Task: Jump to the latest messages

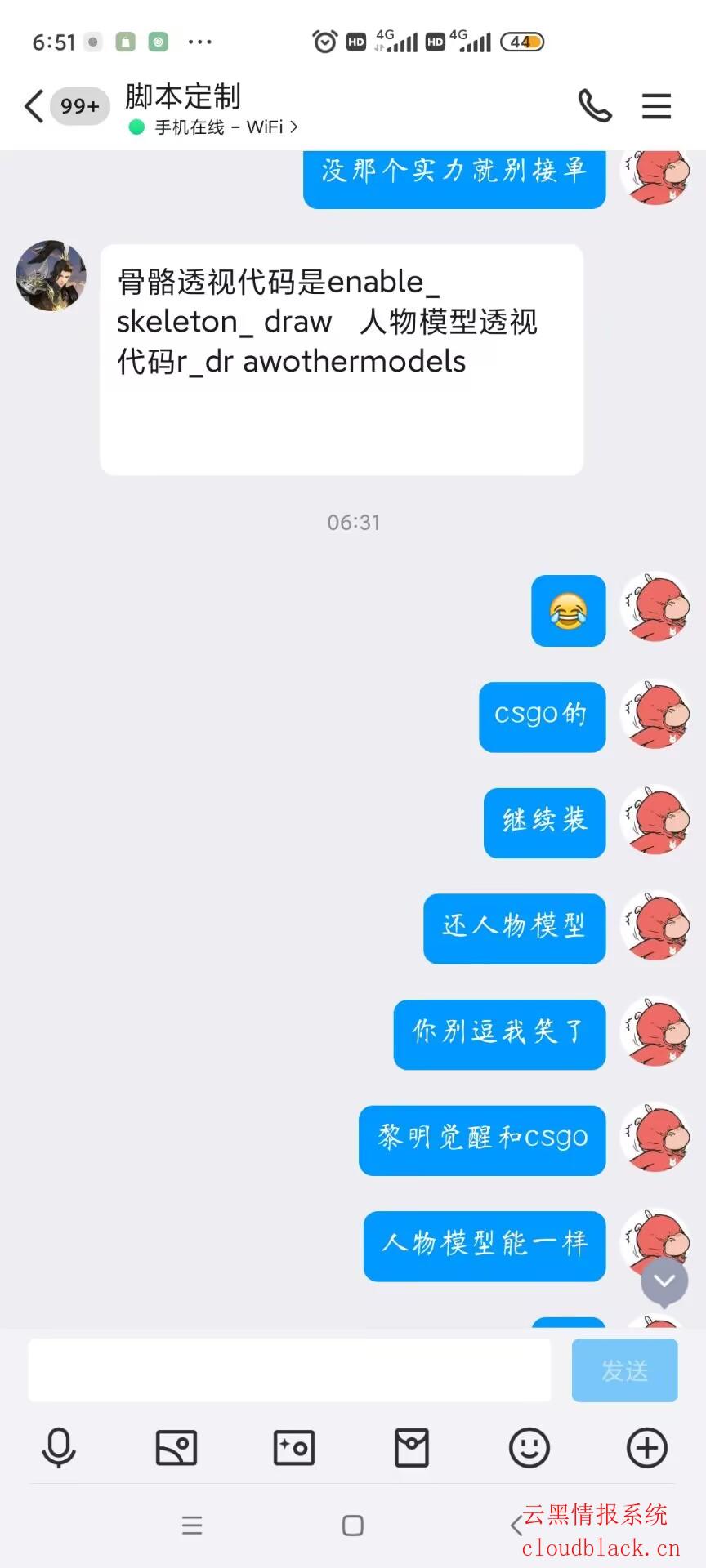Action: tap(664, 1281)
